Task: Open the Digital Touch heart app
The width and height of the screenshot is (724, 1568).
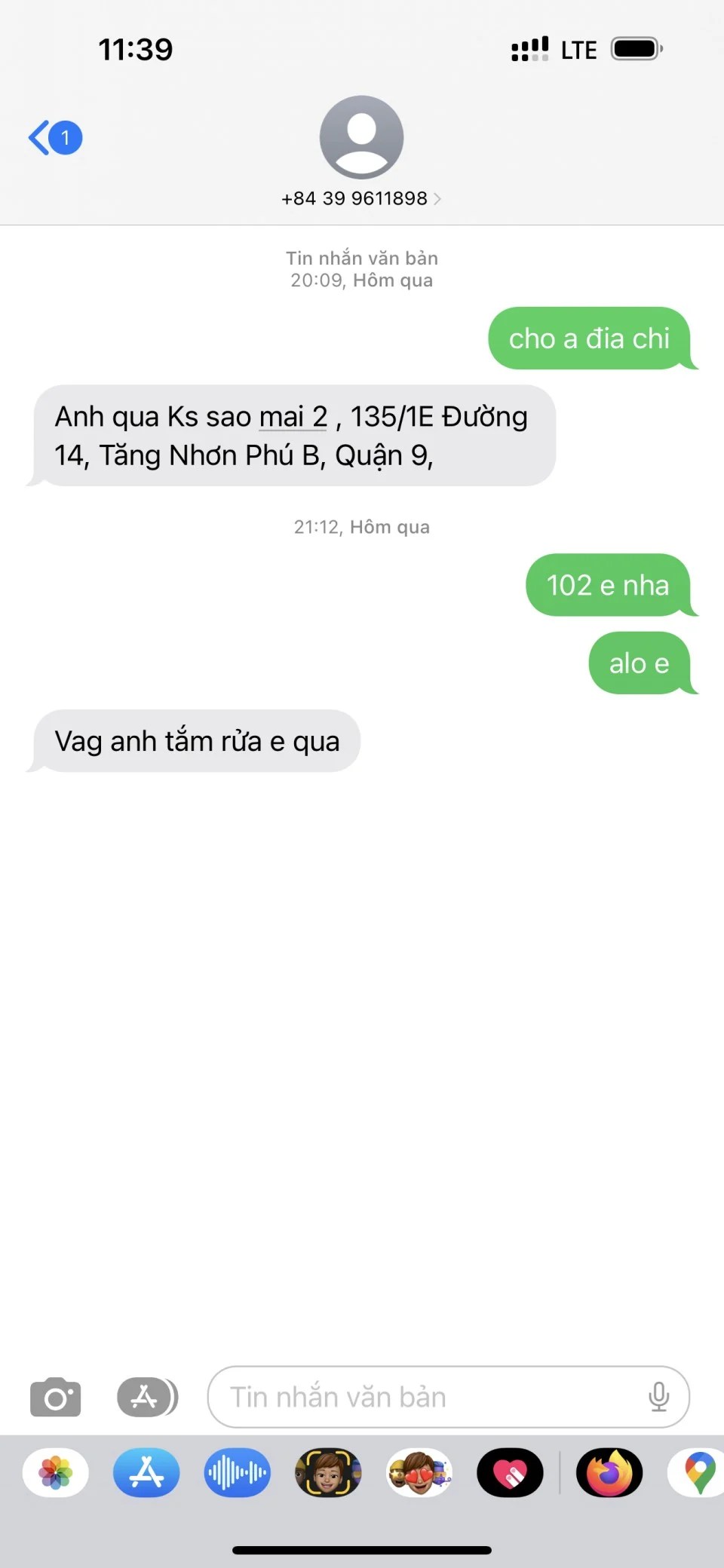Action: pyautogui.click(x=510, y=1473)
